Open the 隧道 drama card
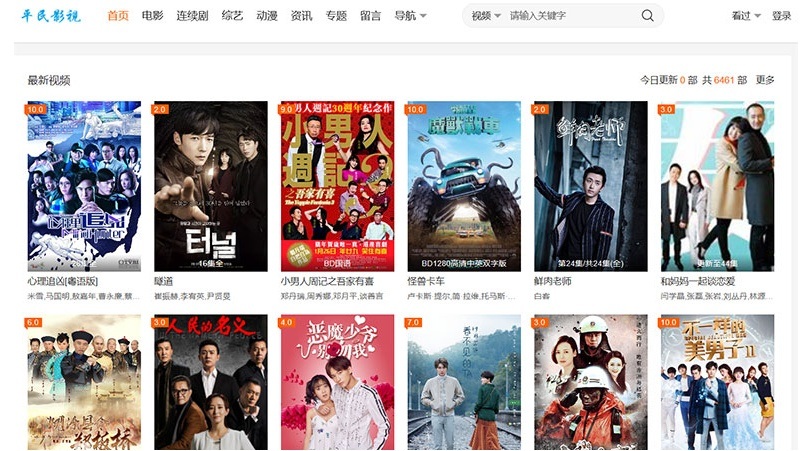812x451 pixels. pos(210,186)
